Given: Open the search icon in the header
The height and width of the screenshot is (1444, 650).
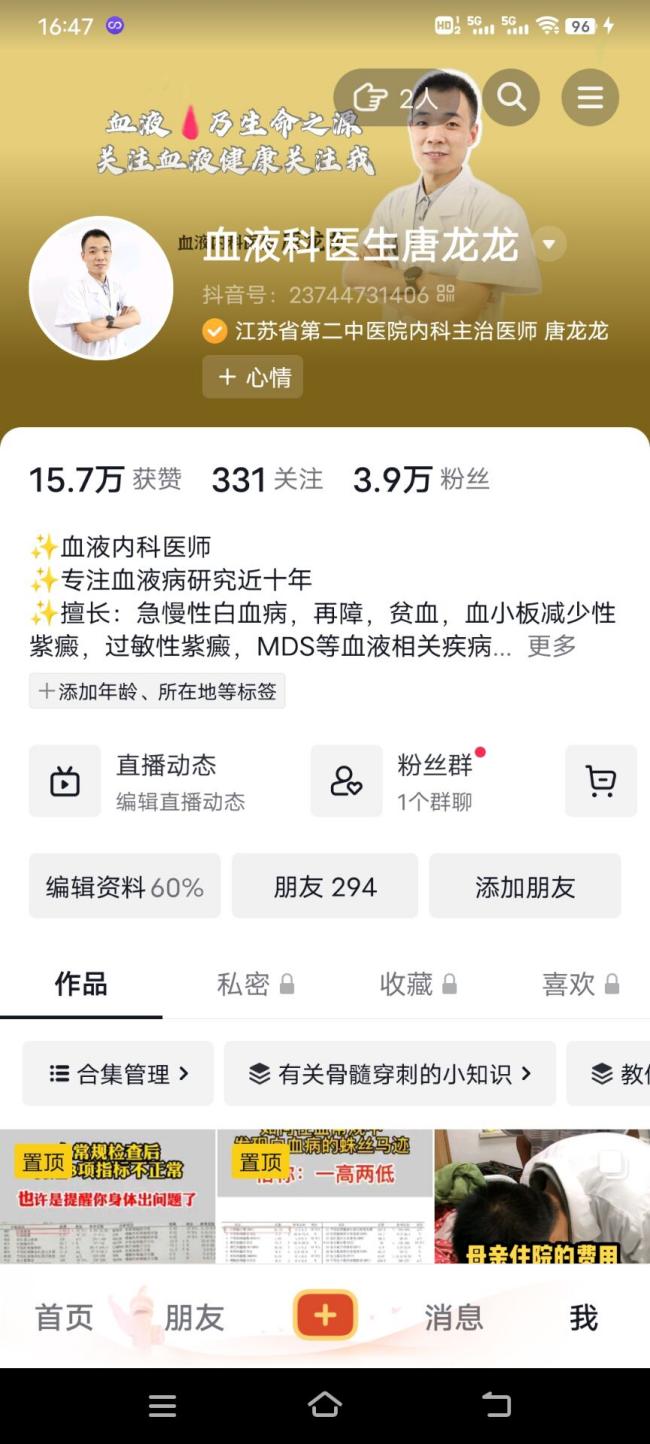Looking at the screenshot, I should click(512, 97).
